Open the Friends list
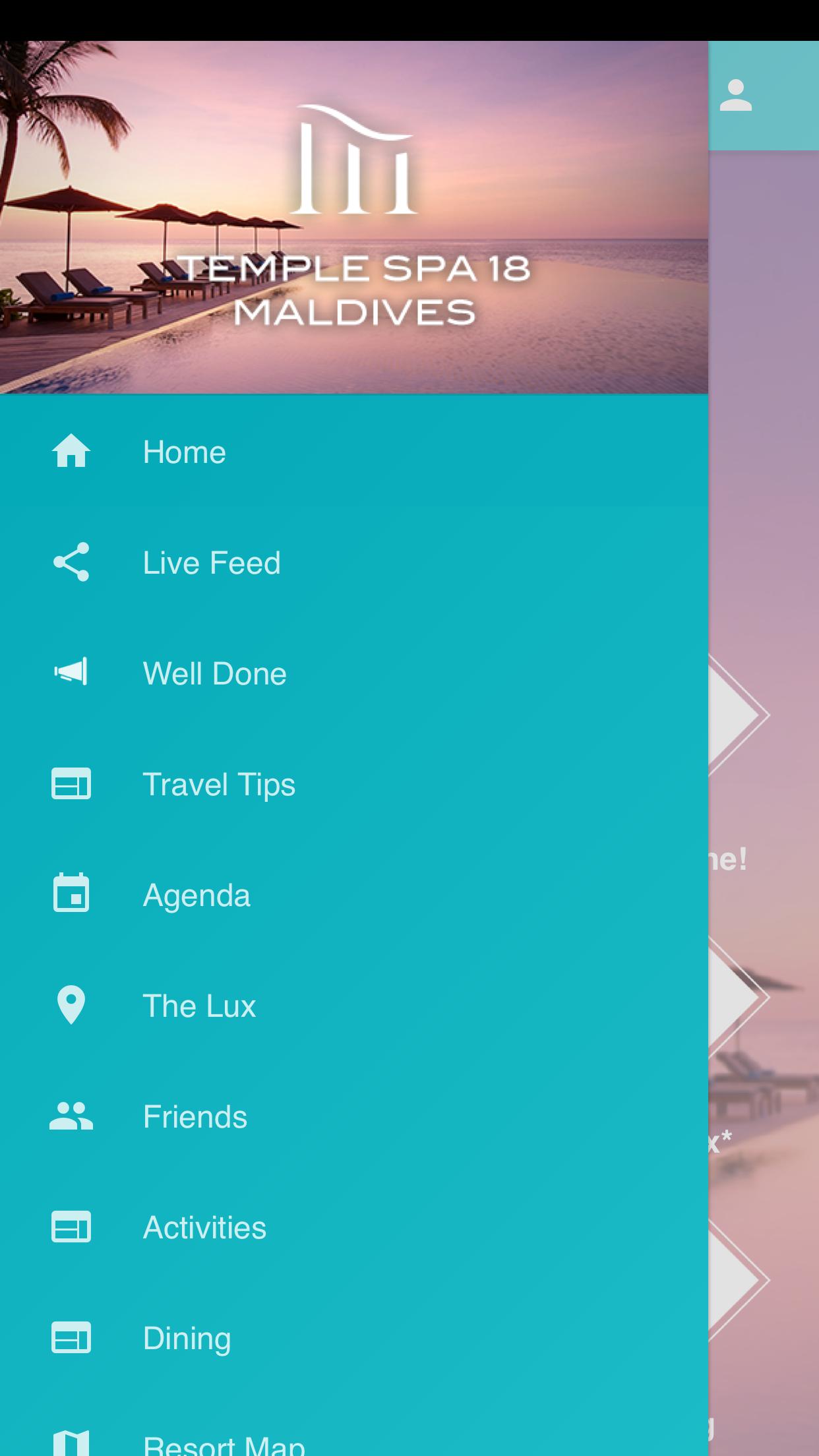The height and width of the screenshot is (1456, 819). tap(195, 1117)
